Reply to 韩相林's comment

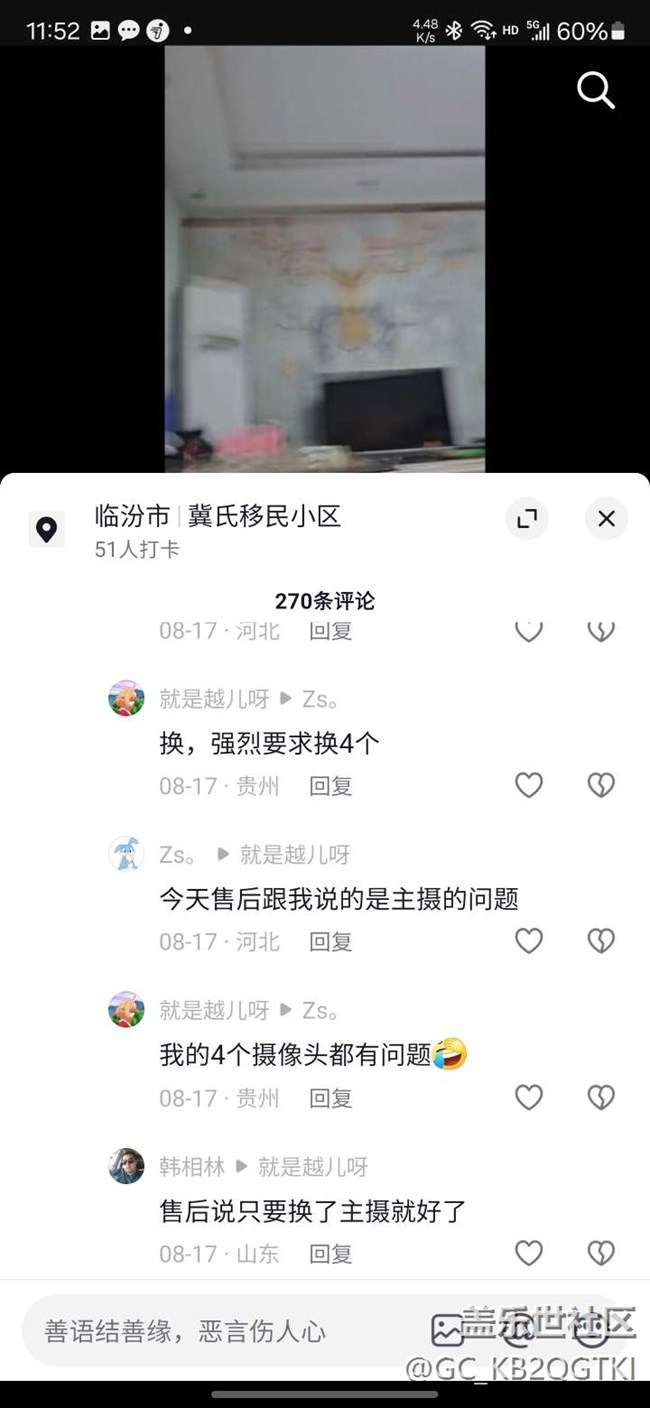(330, 1254)
